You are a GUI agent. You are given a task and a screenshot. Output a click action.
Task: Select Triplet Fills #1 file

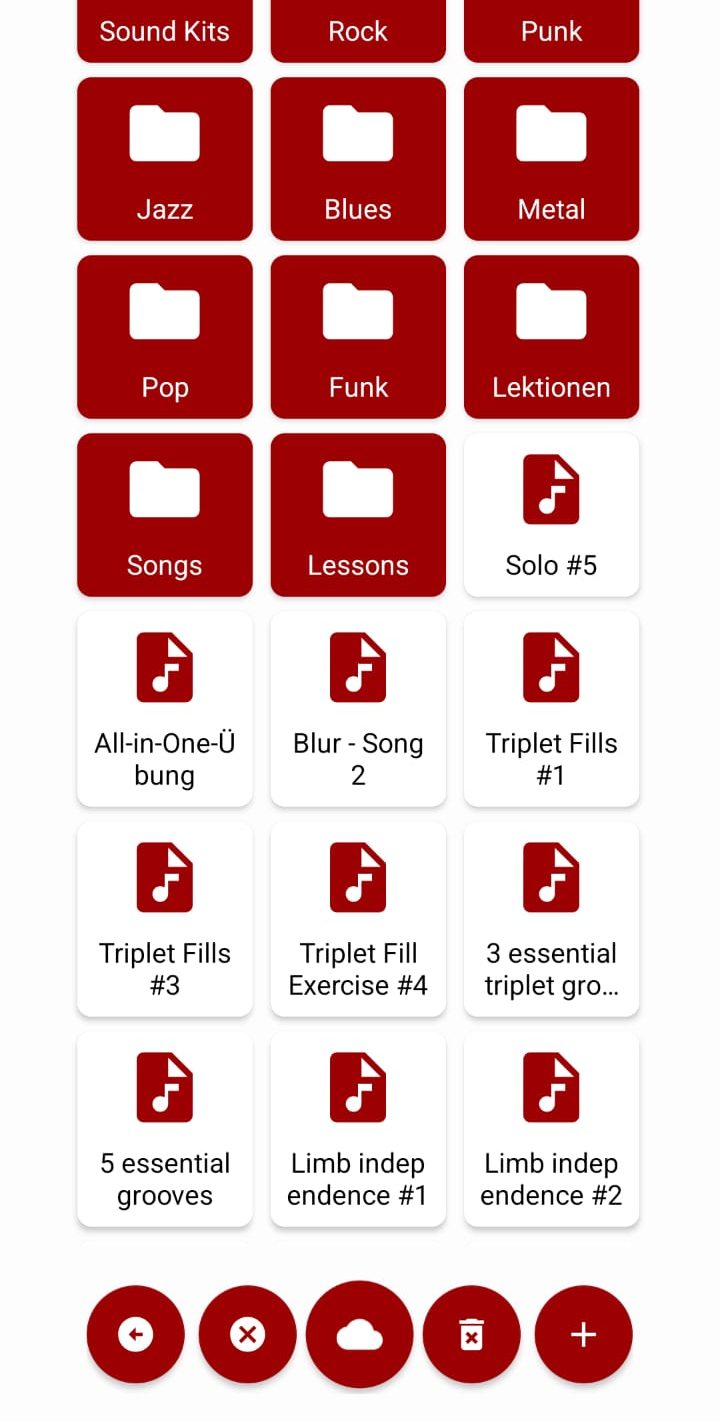[x=551, y=709]
